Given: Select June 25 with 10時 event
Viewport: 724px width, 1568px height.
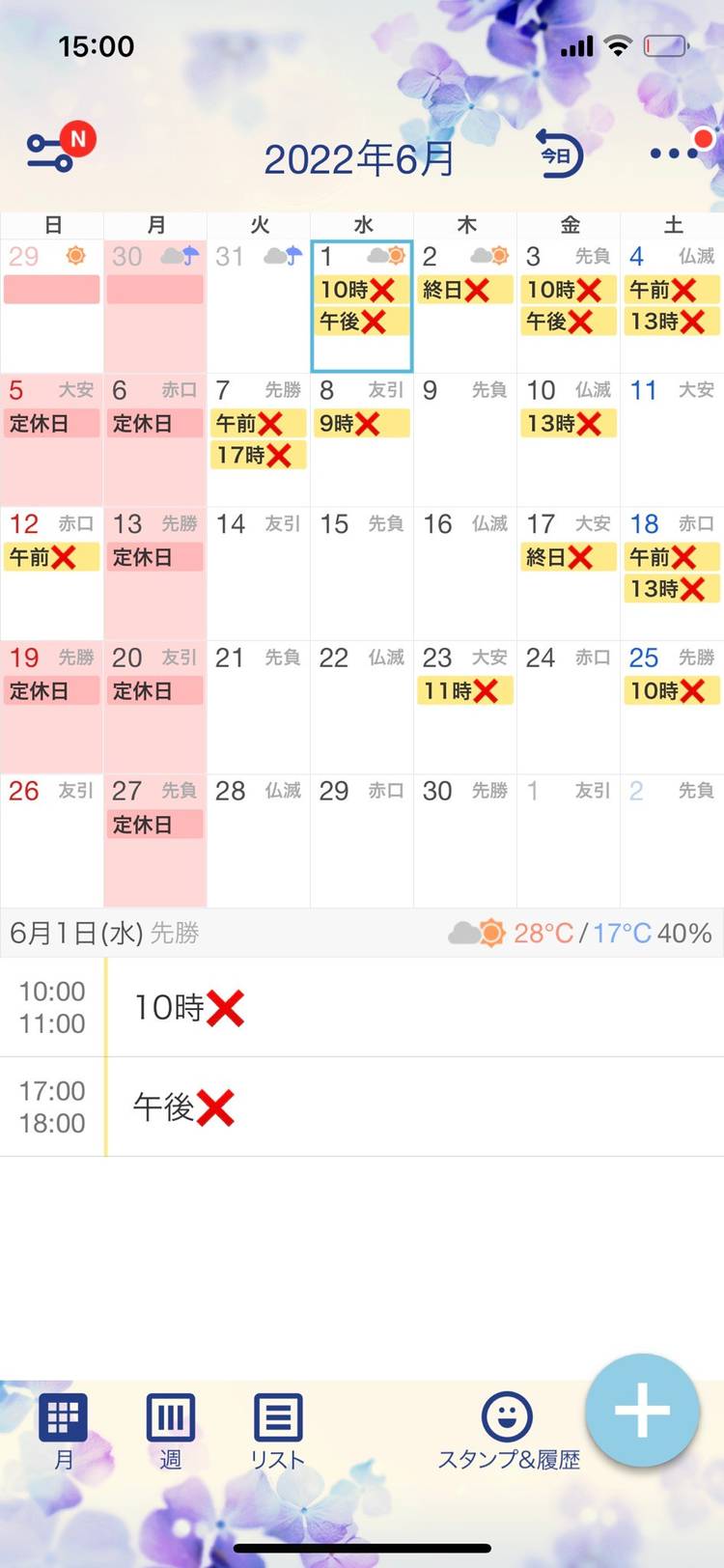Looking at the screenshot, I should pyautogui.click(x=672, y=706).
